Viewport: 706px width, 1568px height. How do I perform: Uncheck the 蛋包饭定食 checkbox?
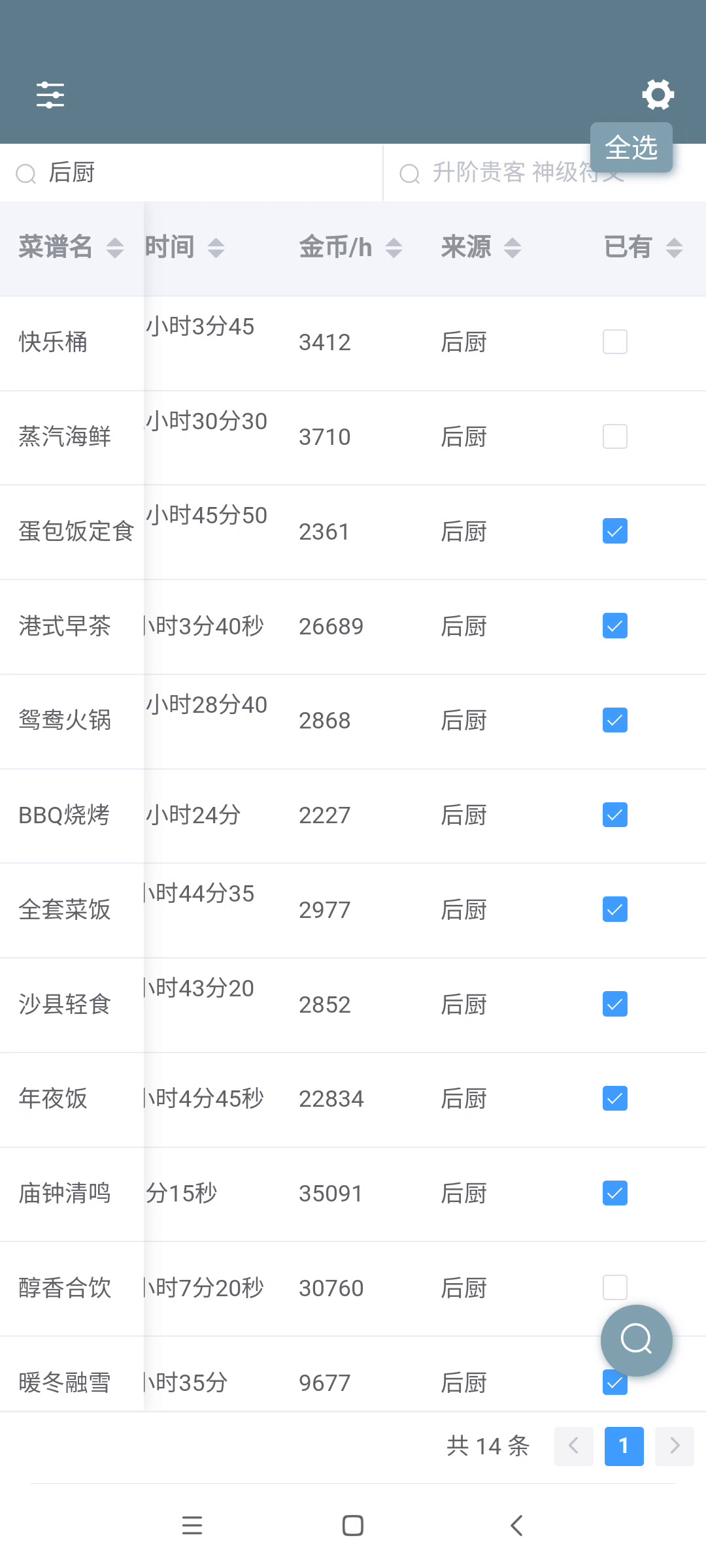click(615, 531)
